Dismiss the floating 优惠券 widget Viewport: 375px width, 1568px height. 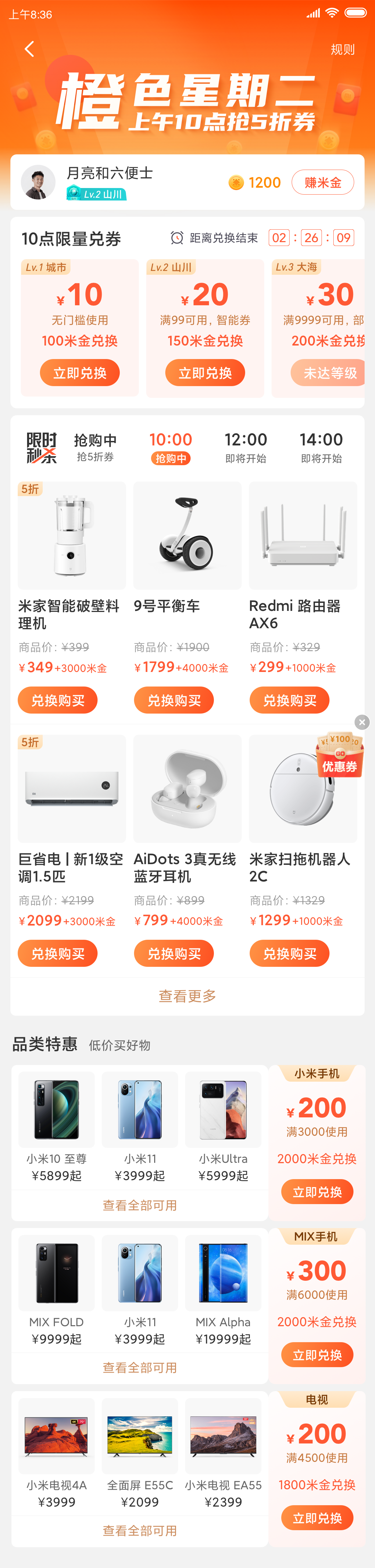coord(362,722)
